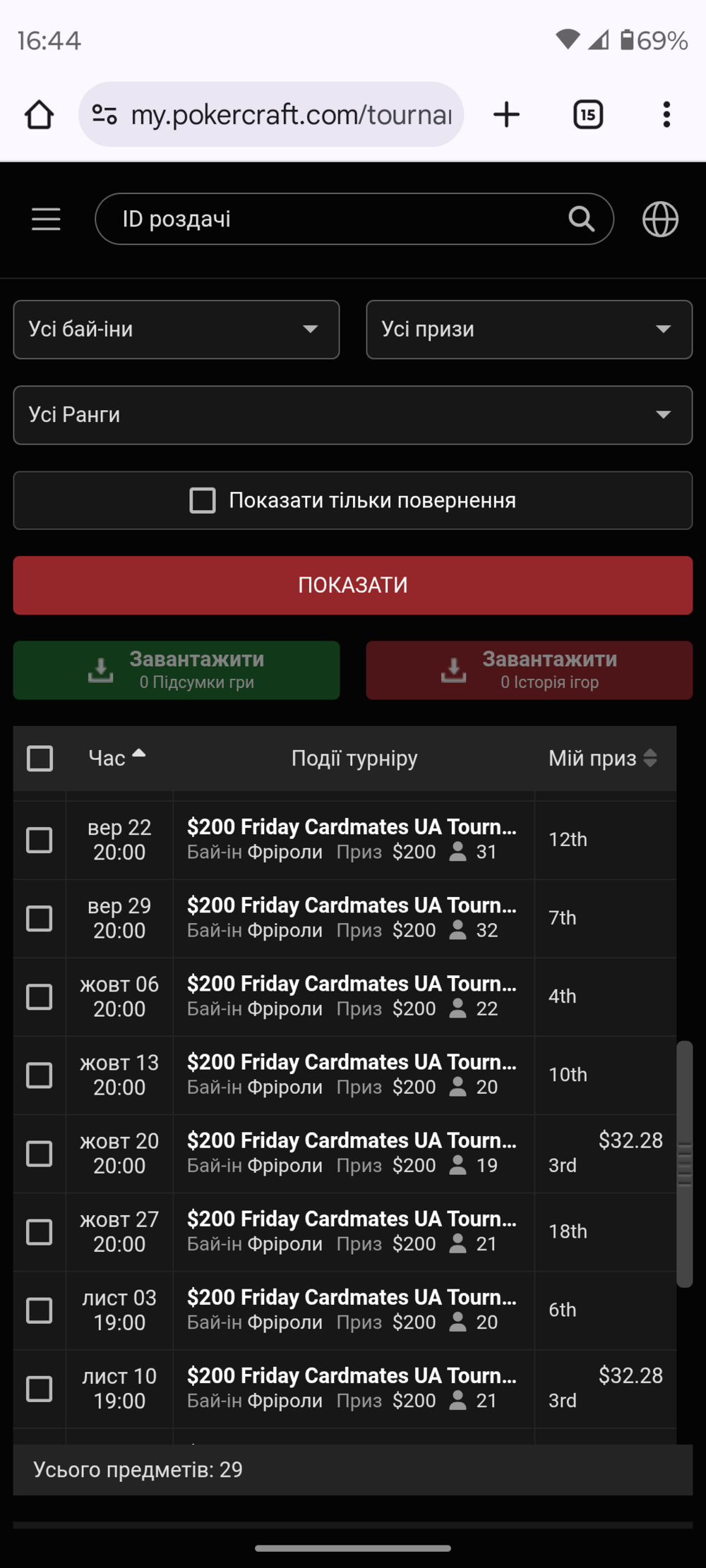Expand the Усі бай-іни dropdown
This screenshot has width=706, height=1568.
coord(176,330)
